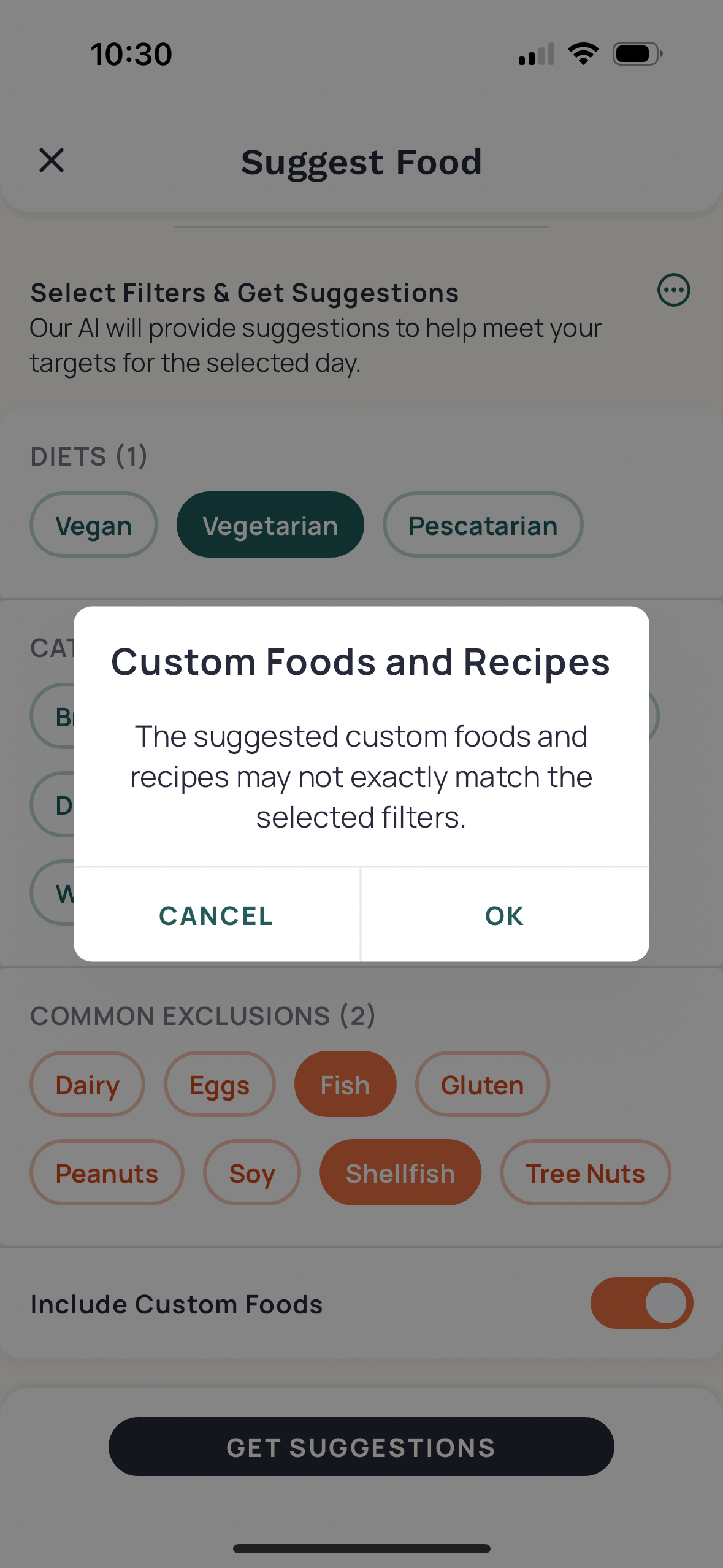The image size is (723, 1568).
Task: Exclude Tree Nuts from suggestions
Action: coord(585,1173)
